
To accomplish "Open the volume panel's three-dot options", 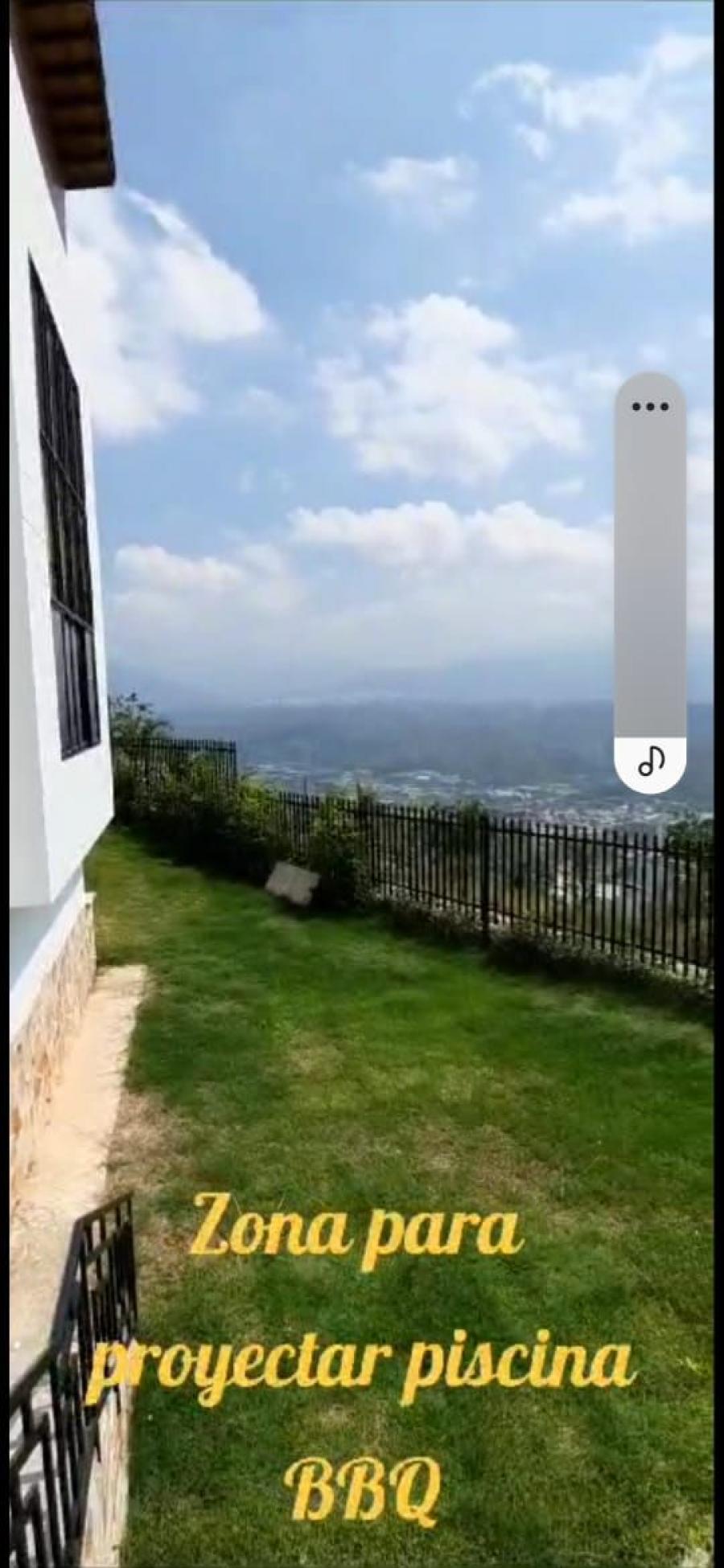I will [x=650, y=406].
